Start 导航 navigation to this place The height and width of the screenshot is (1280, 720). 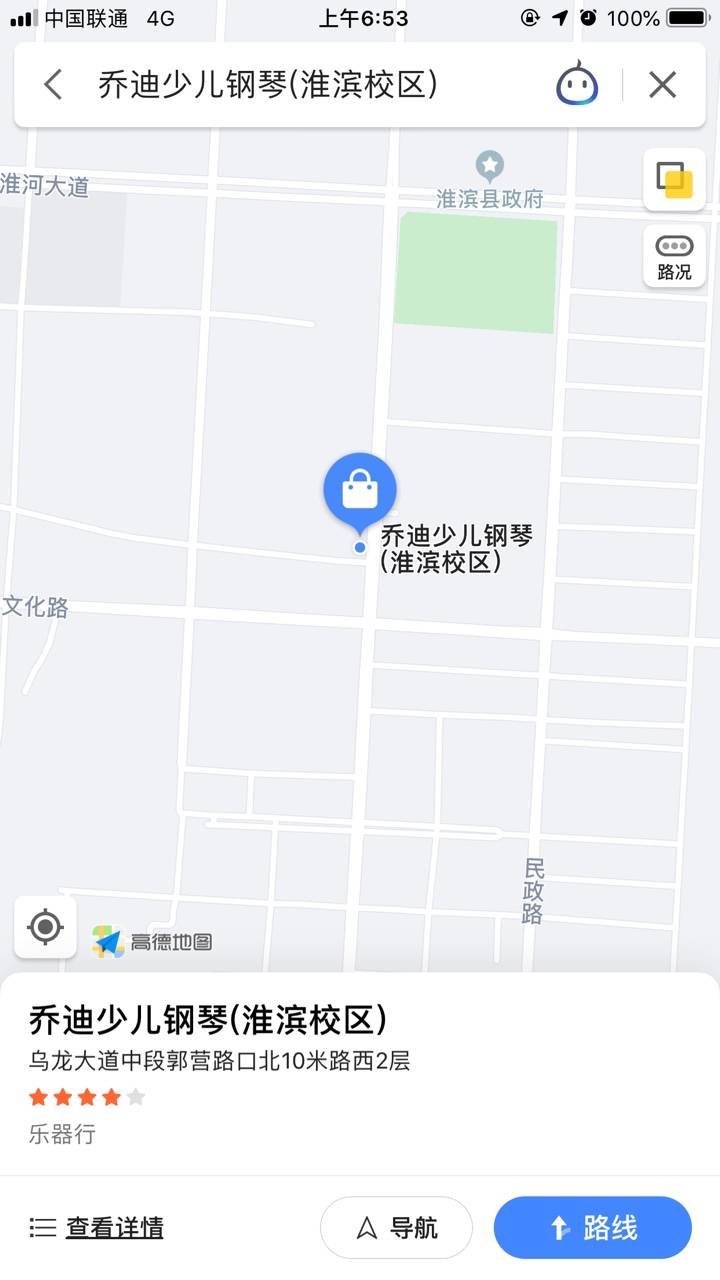(396, 1227)
